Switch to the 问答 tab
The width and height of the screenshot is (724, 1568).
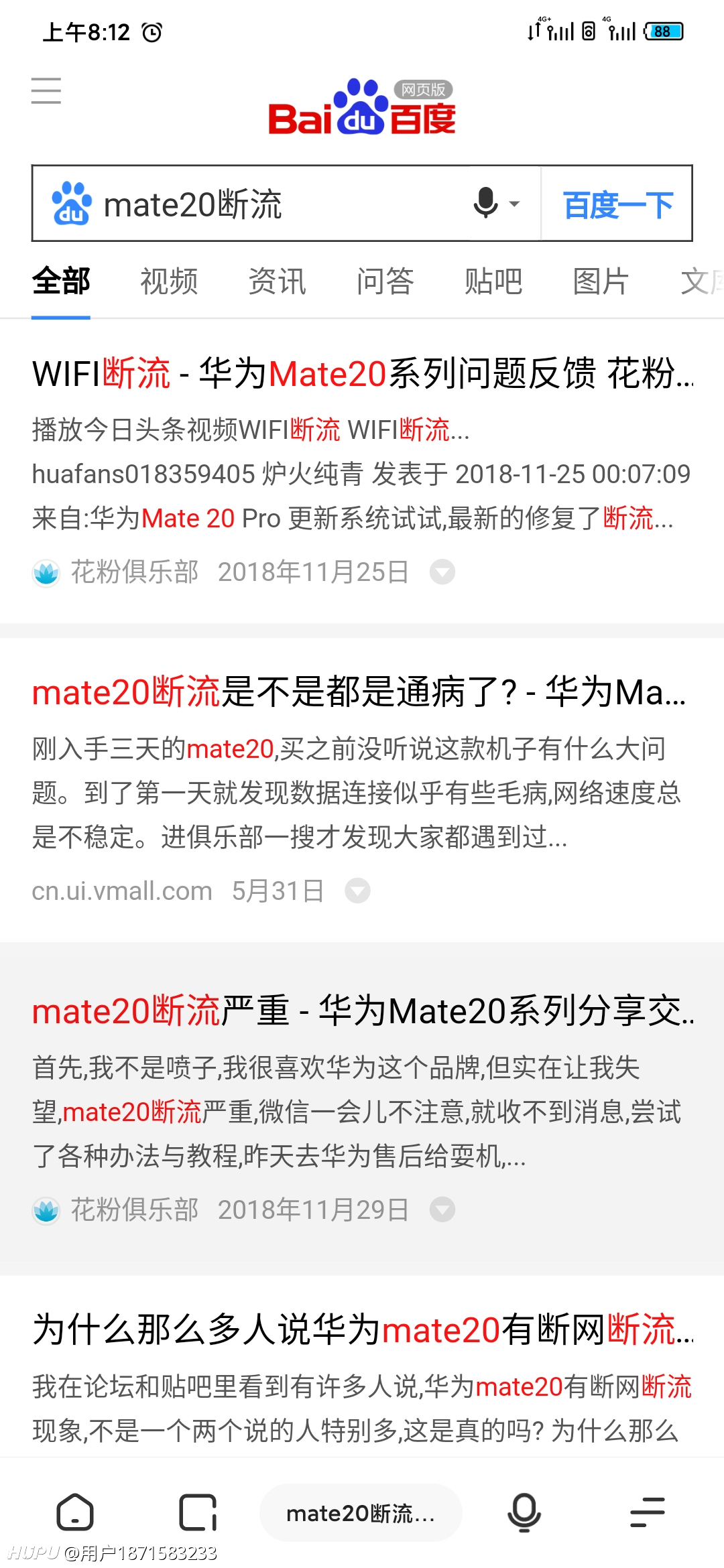385,281
